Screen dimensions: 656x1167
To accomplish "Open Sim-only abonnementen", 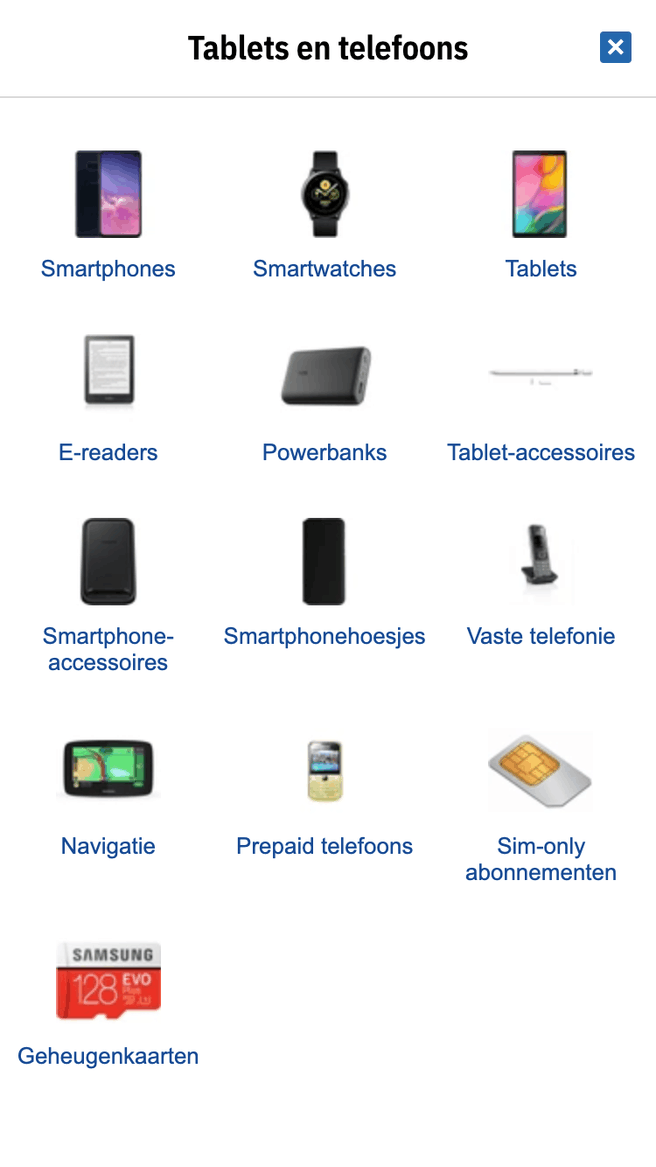I will 541,858.
